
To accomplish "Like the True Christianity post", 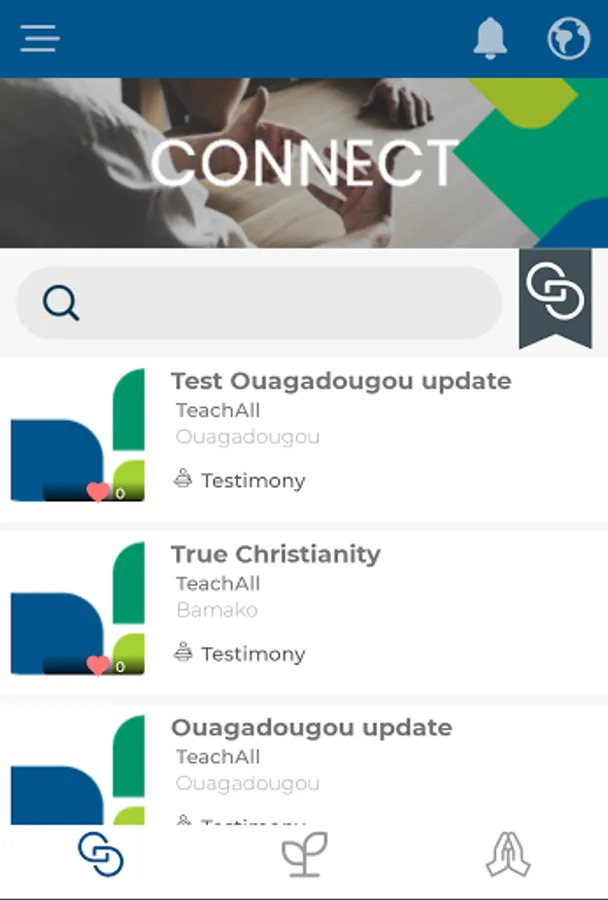I will pyautogui.click(x=98, y=665).
